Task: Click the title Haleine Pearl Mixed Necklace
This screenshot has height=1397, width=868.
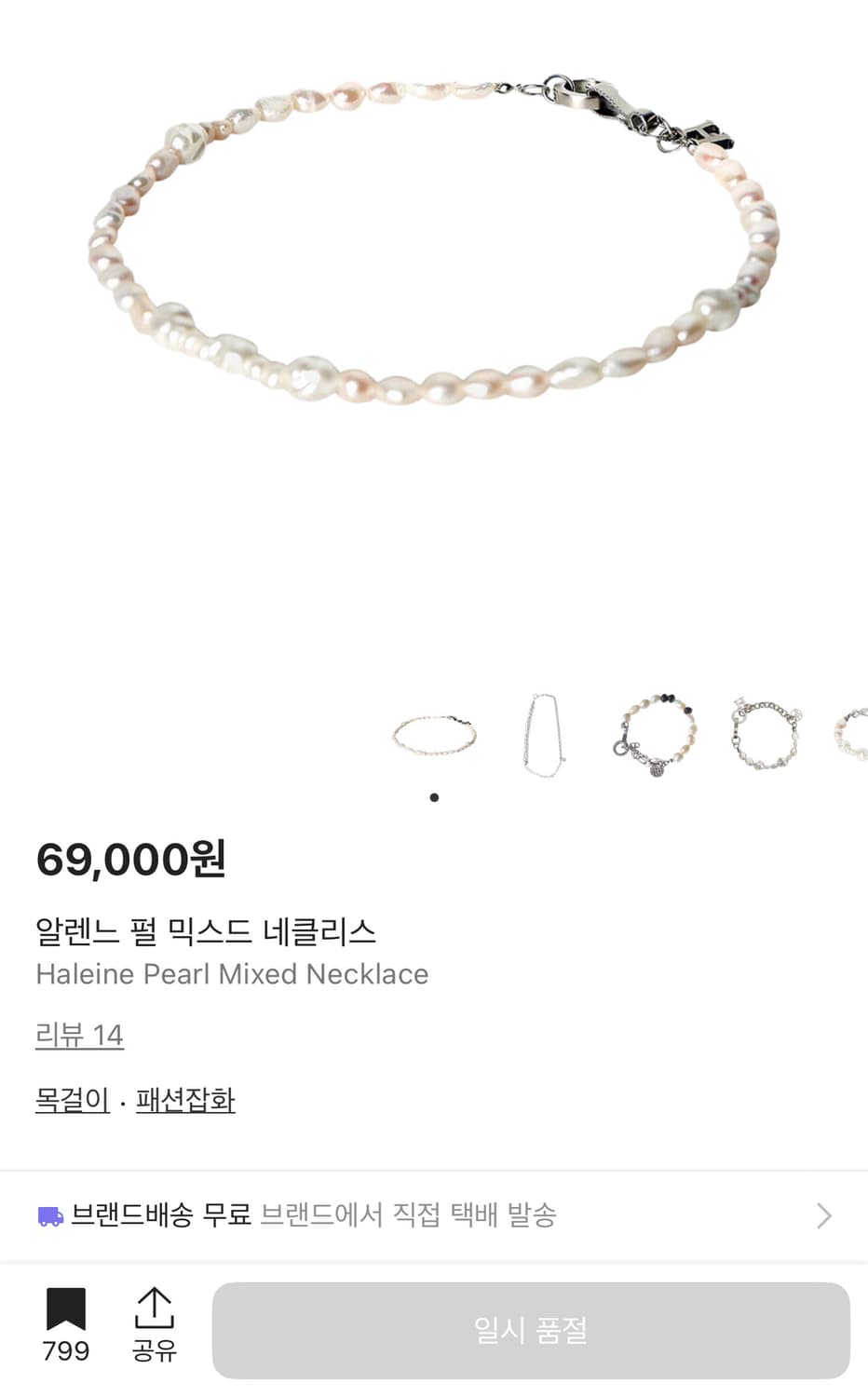Action: coord(232,974)
